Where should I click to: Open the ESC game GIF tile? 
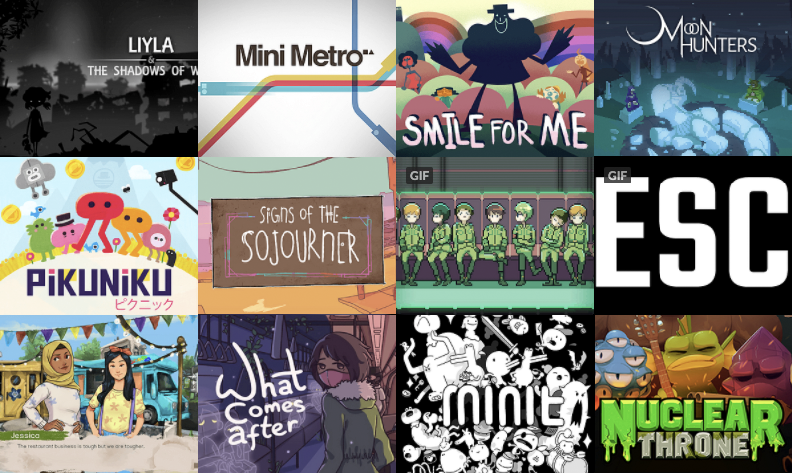point(692,235)
